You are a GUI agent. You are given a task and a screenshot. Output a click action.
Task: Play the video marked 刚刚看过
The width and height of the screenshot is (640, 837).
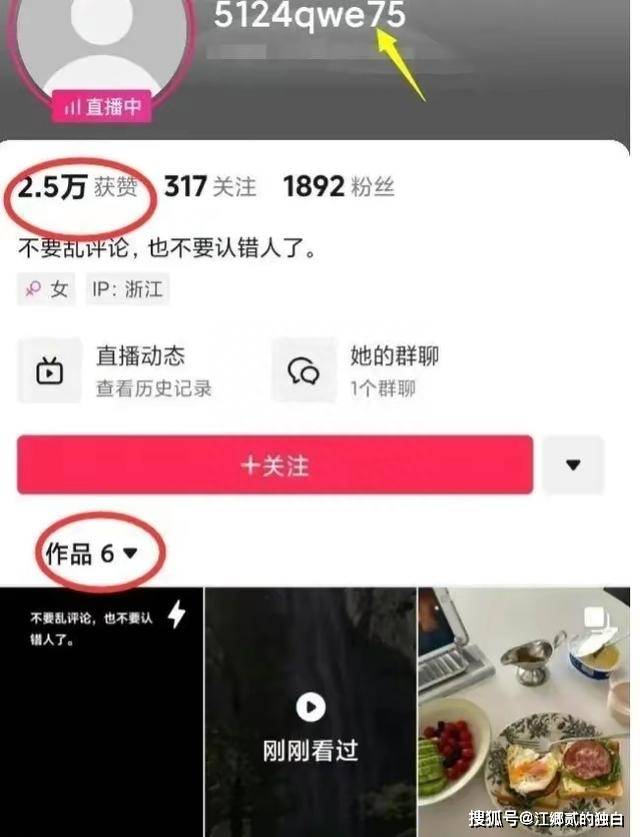click(310, 710)
